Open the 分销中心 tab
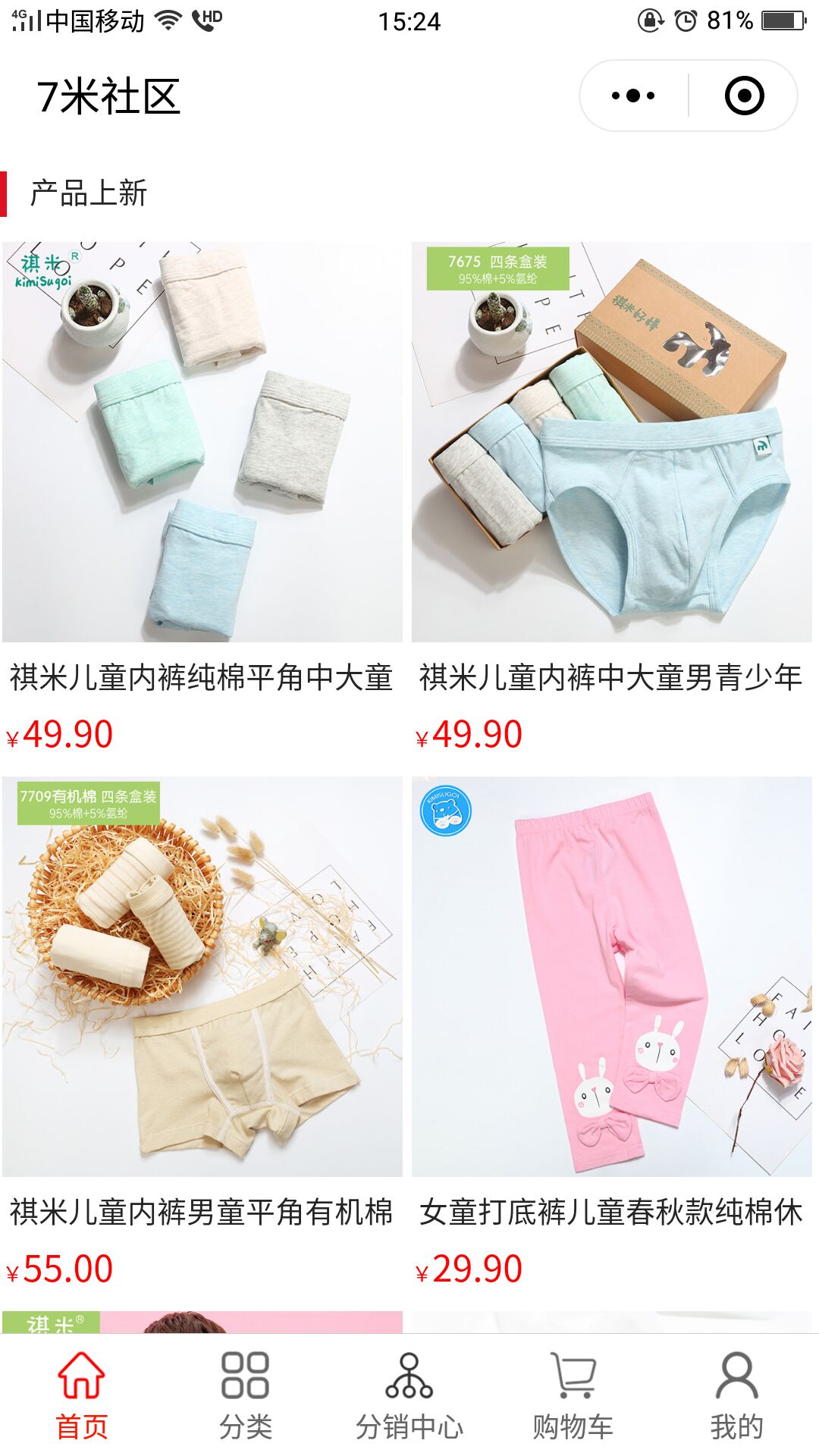Image resolution: width=819 pixels, height=1456 pixels. pos(409,1395)
